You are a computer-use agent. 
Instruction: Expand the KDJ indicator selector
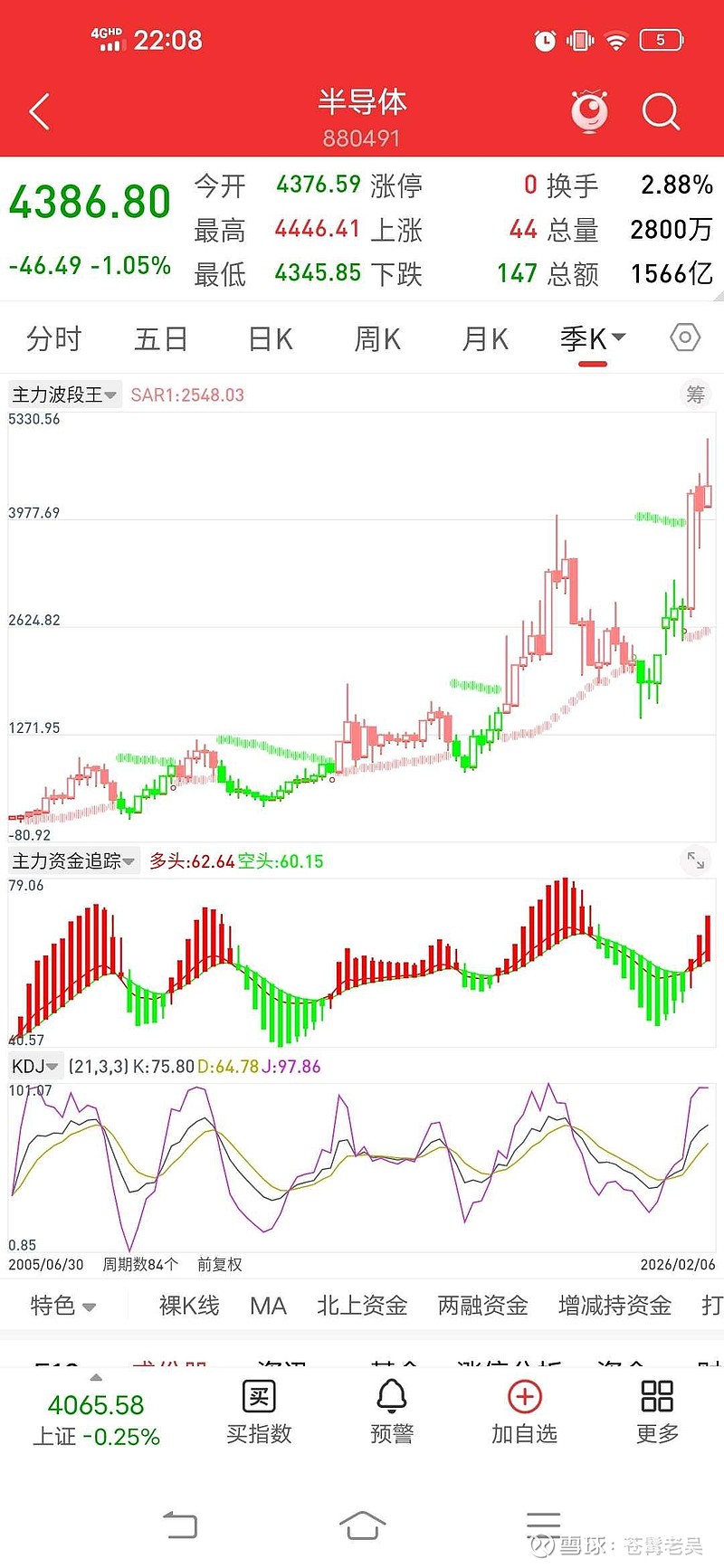click(33, 1066)
